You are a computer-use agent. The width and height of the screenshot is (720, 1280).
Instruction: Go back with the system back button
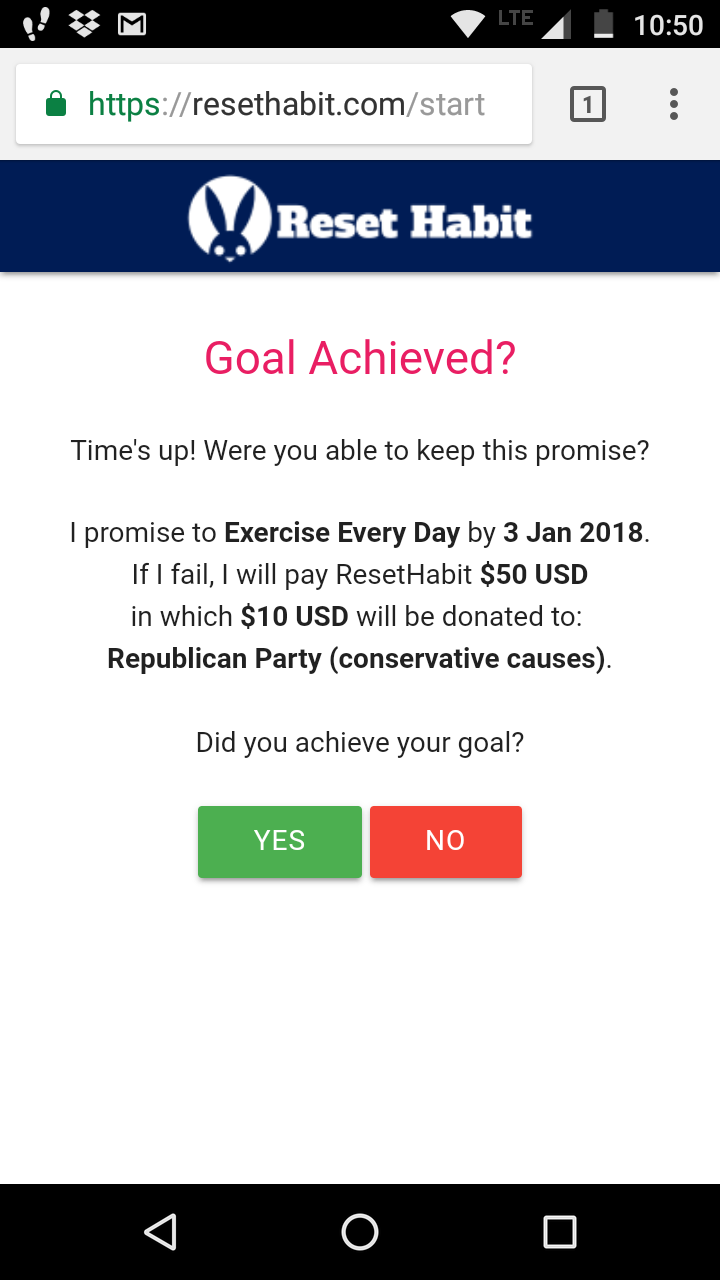160,1232
